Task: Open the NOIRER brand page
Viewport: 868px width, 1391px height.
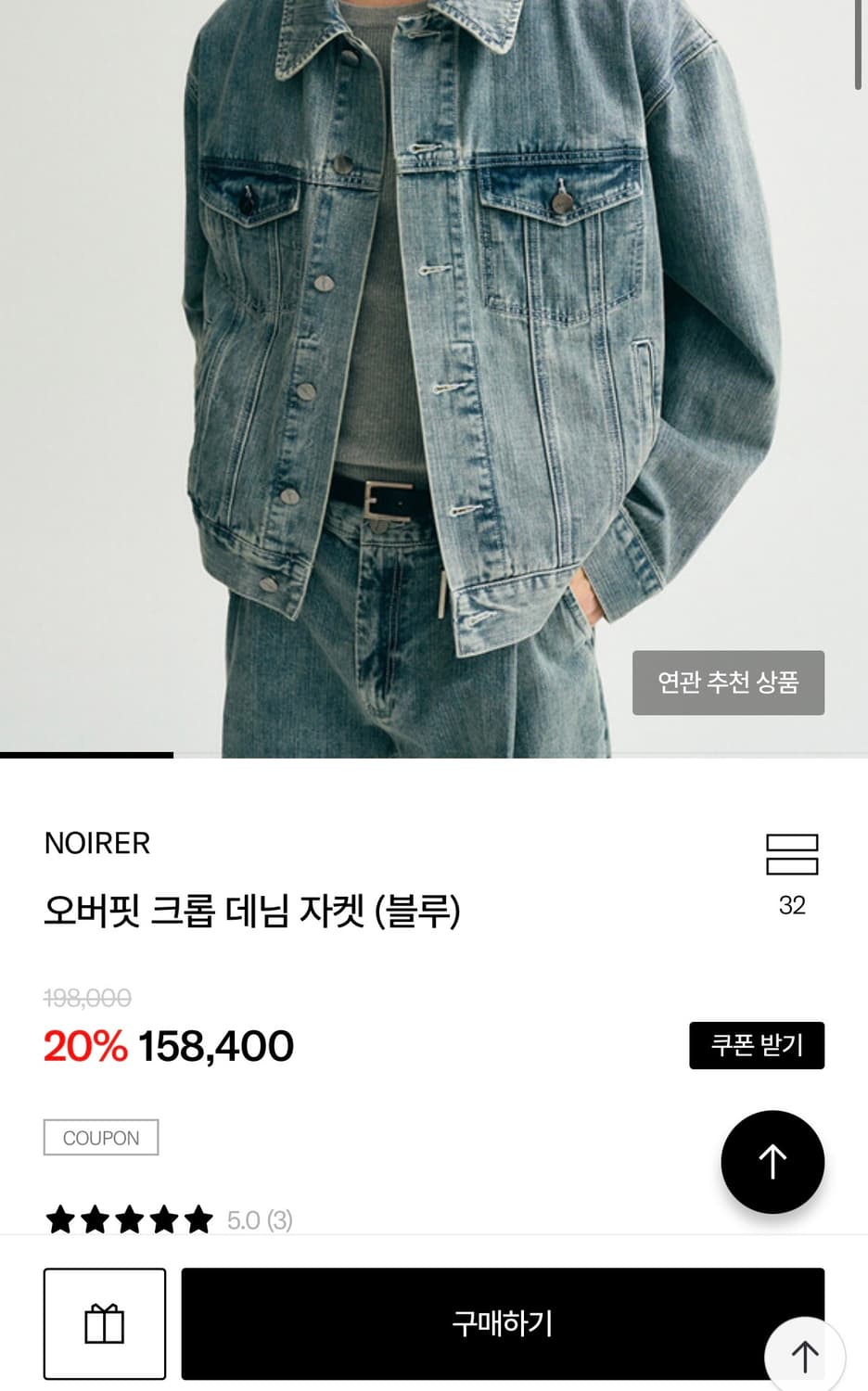Action: click(x=97, y=844)
